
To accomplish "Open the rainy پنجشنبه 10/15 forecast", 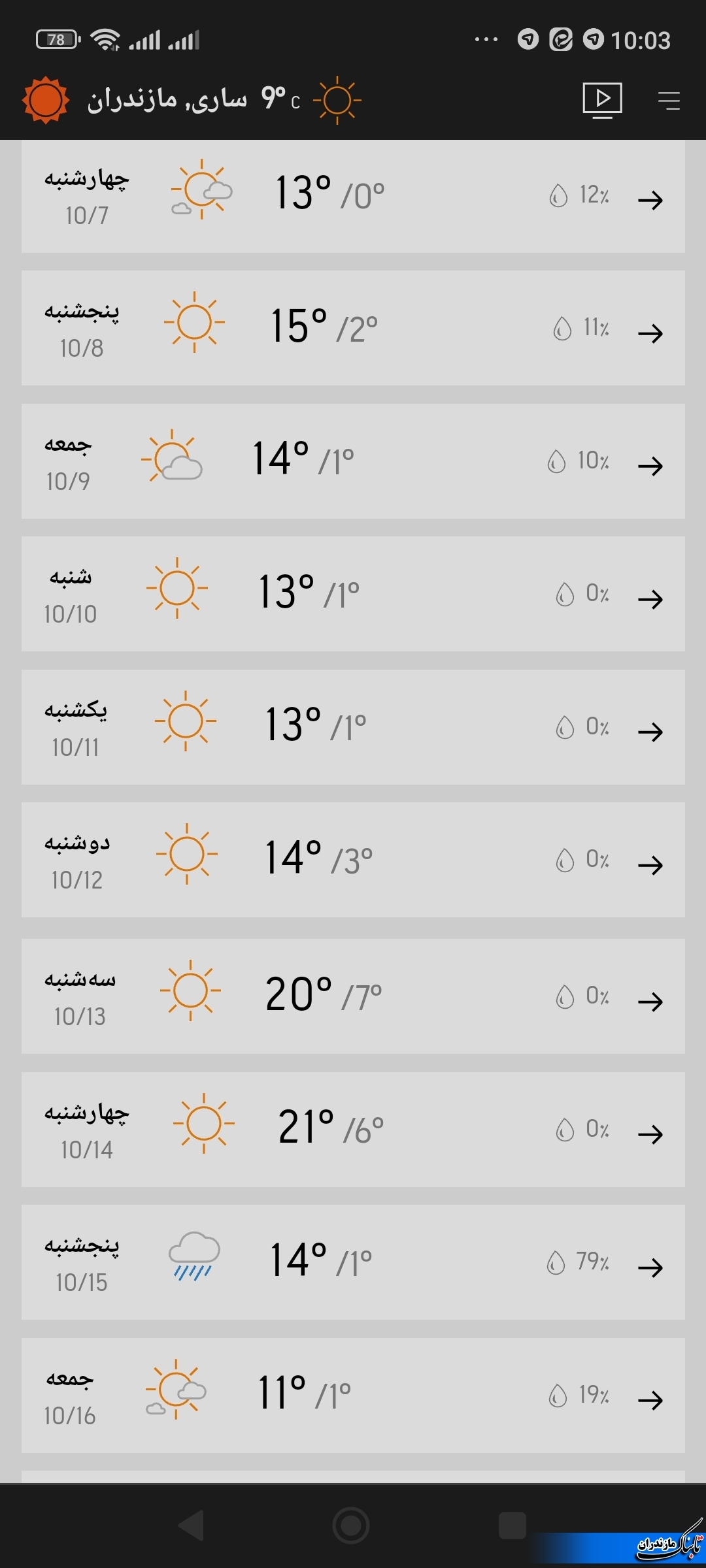I will point(353,1262).
